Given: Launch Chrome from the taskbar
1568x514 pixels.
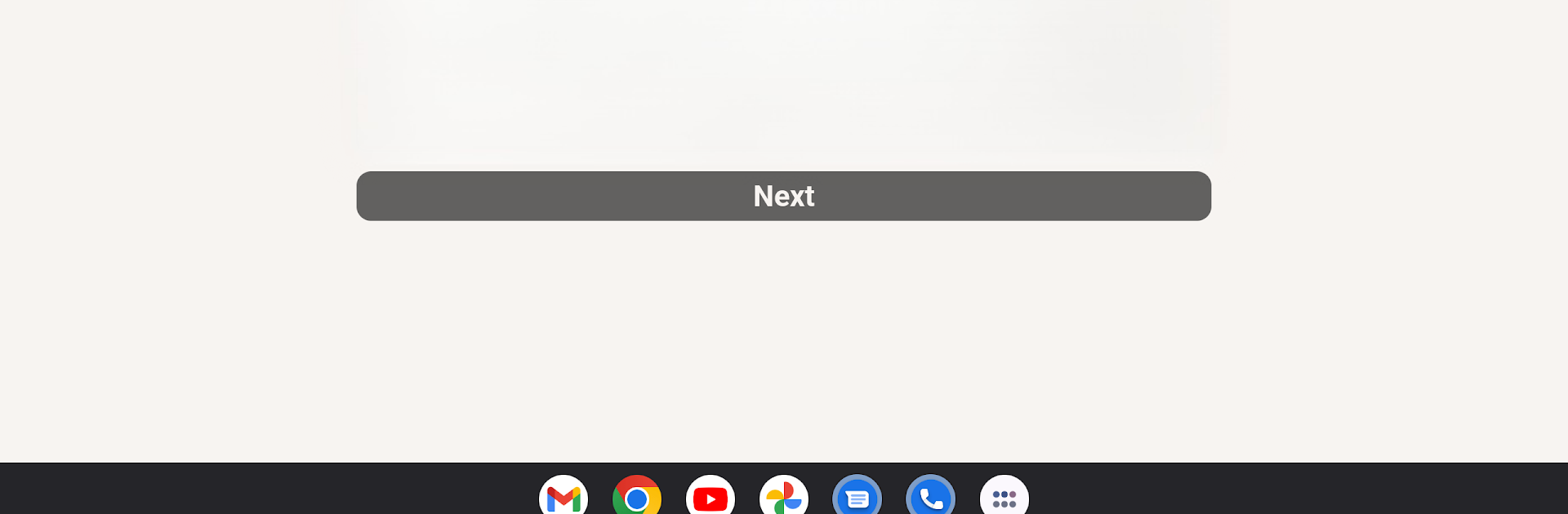Looking at the screenshot, I should [637, 497].
